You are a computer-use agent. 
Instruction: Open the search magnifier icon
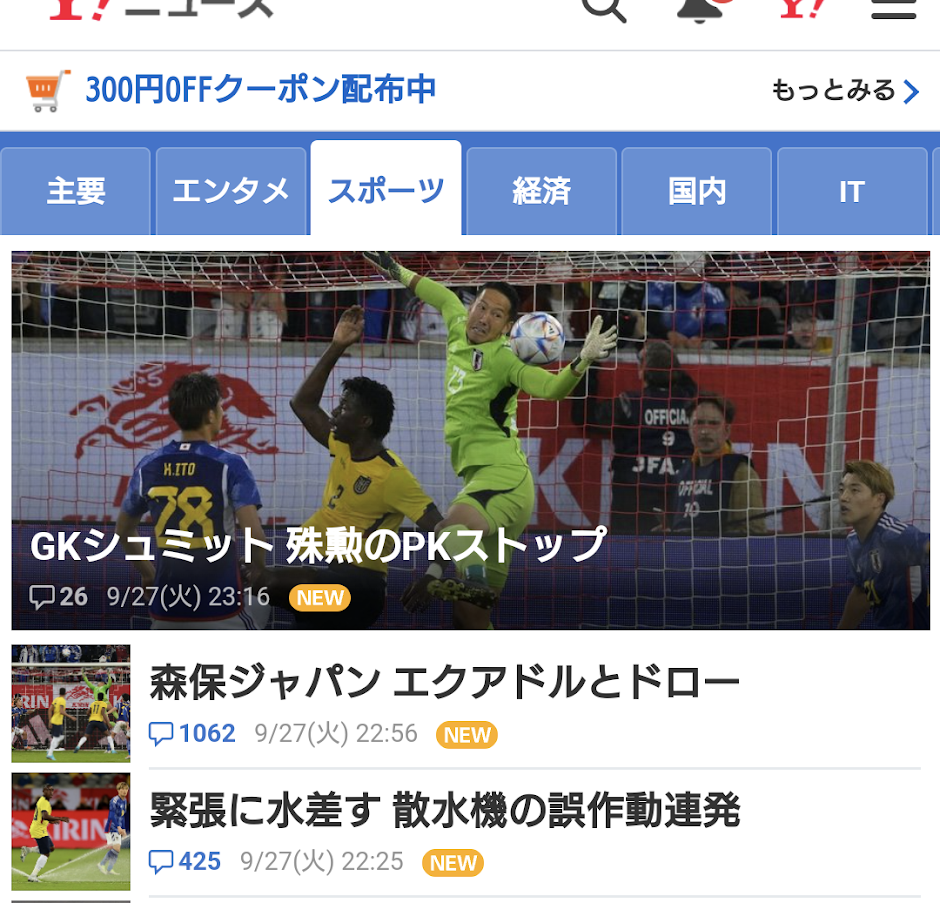[x=604, y=8]
